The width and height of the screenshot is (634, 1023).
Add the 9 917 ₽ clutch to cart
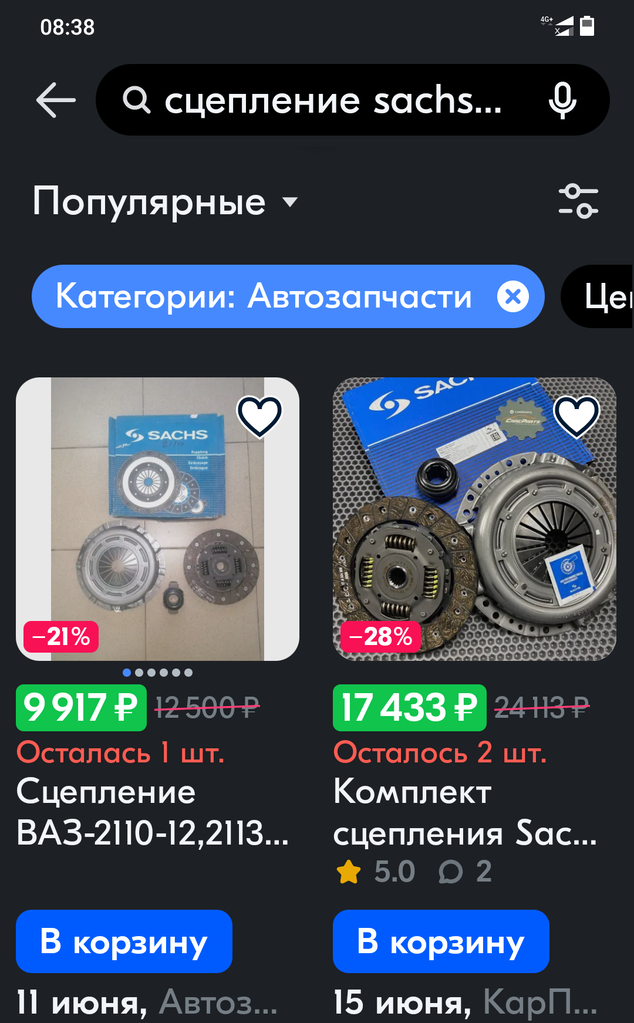(x=124, y=942)
